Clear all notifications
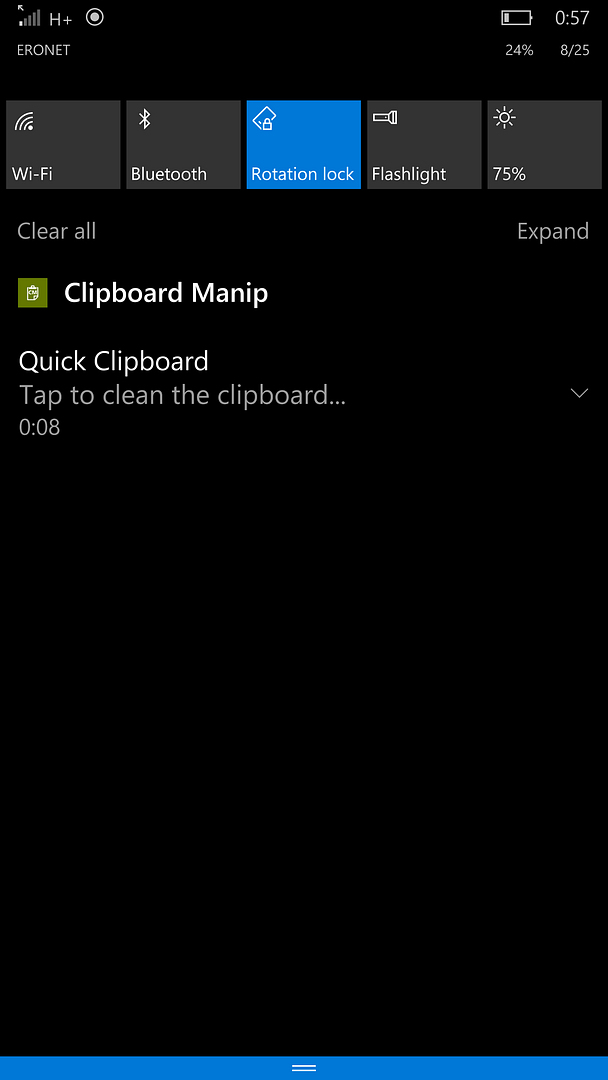The width and height of the screenshot is (608, 1080). [x=57, y=231]
